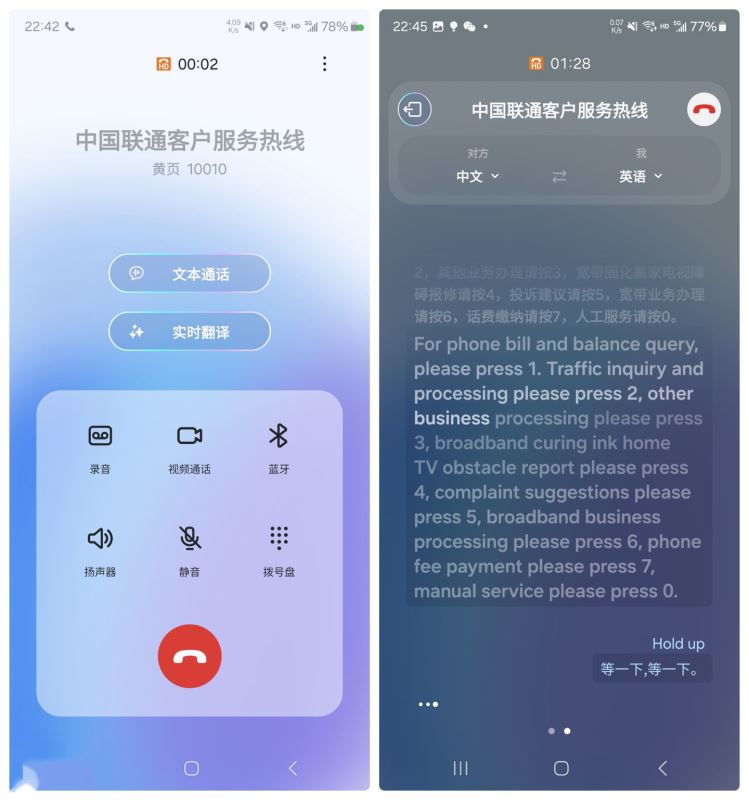Turn on the 扬声器 speaker

tap(100, 548)
